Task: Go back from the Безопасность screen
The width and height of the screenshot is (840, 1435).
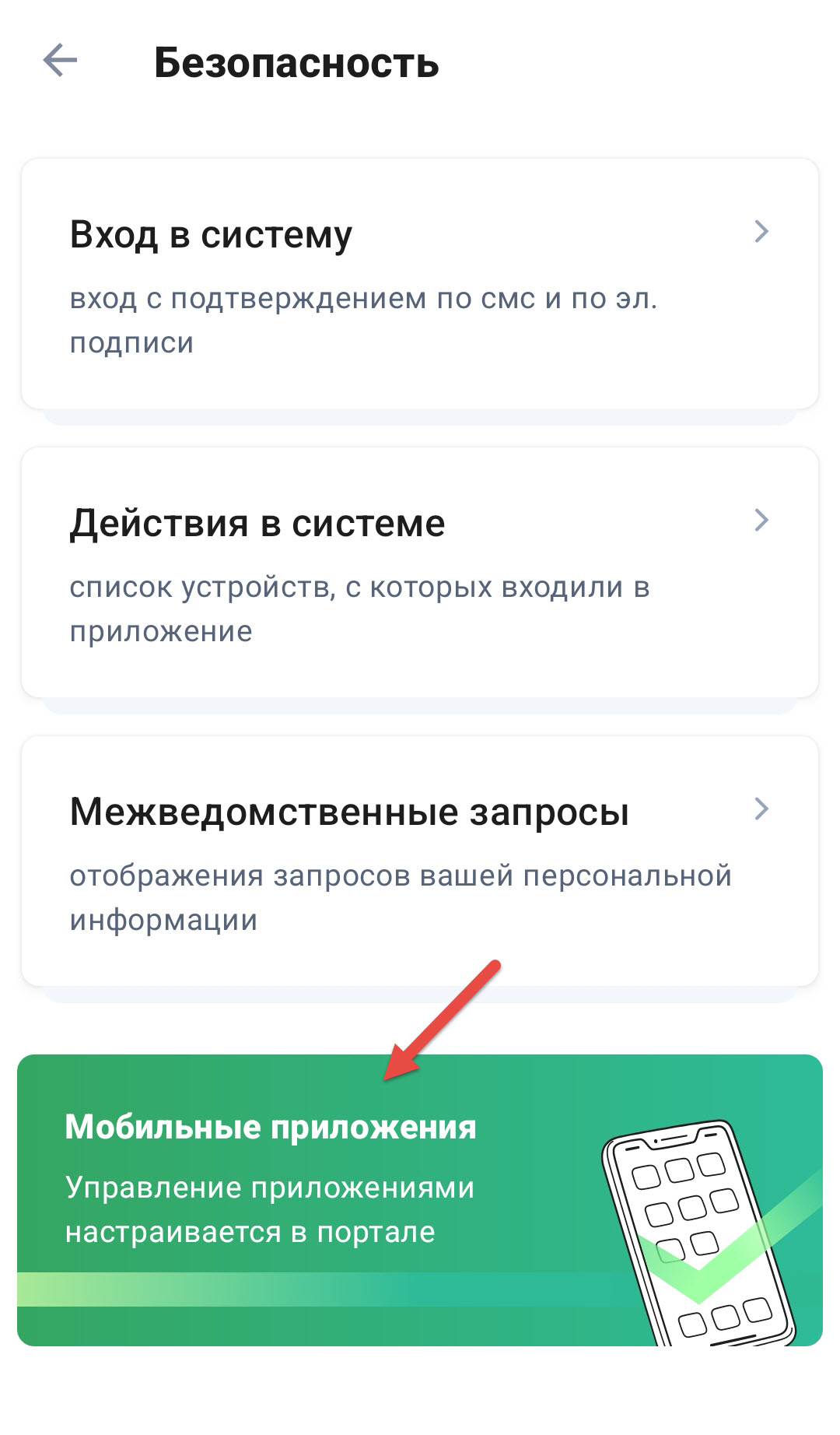Action: (60, 61)
